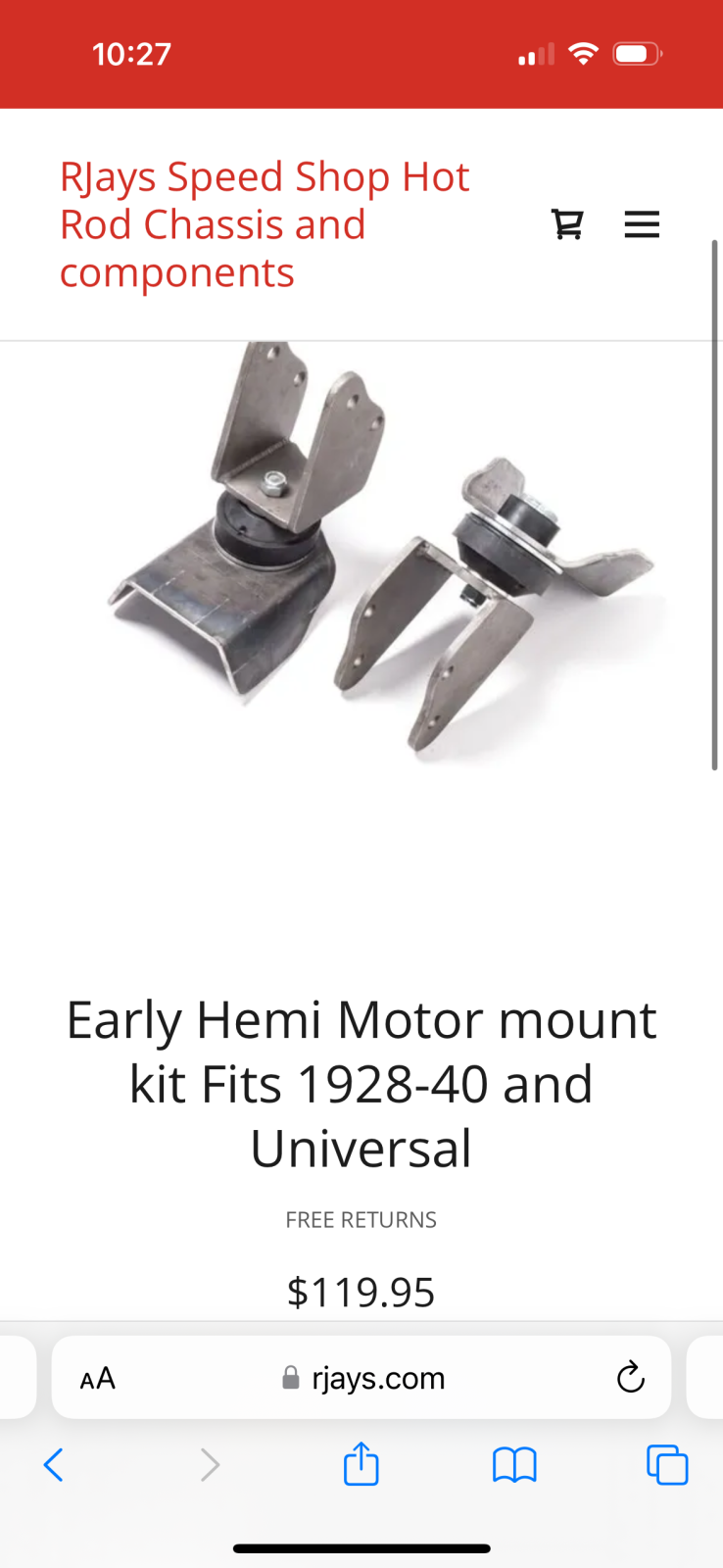Open the hamburger menu
723x1568 pixels.
point(642,224)
